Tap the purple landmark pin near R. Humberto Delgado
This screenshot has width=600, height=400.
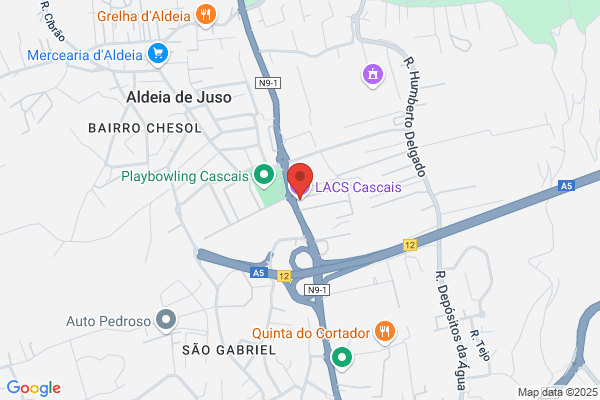pyautogui.click(x=373, y=75)
